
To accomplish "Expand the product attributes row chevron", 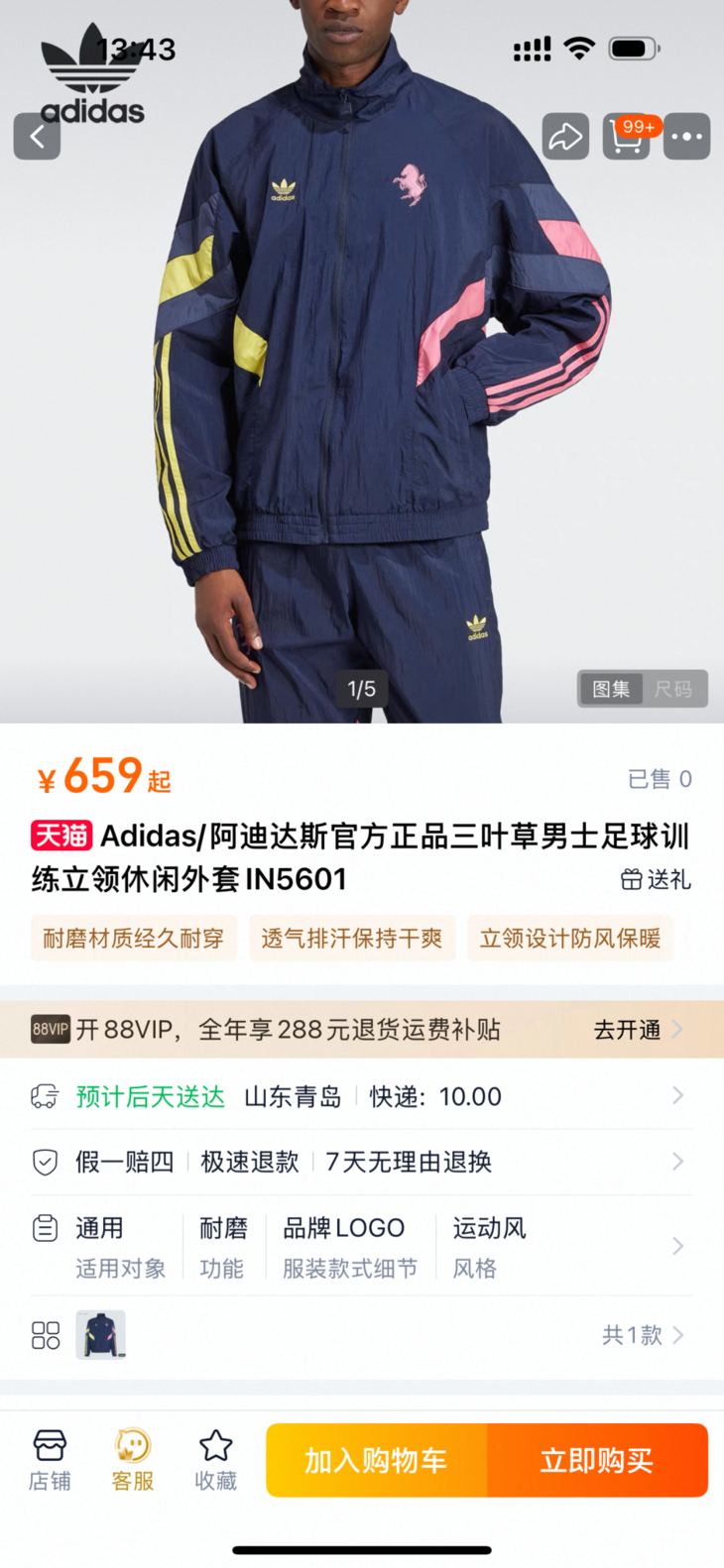I will point(677,1246).
